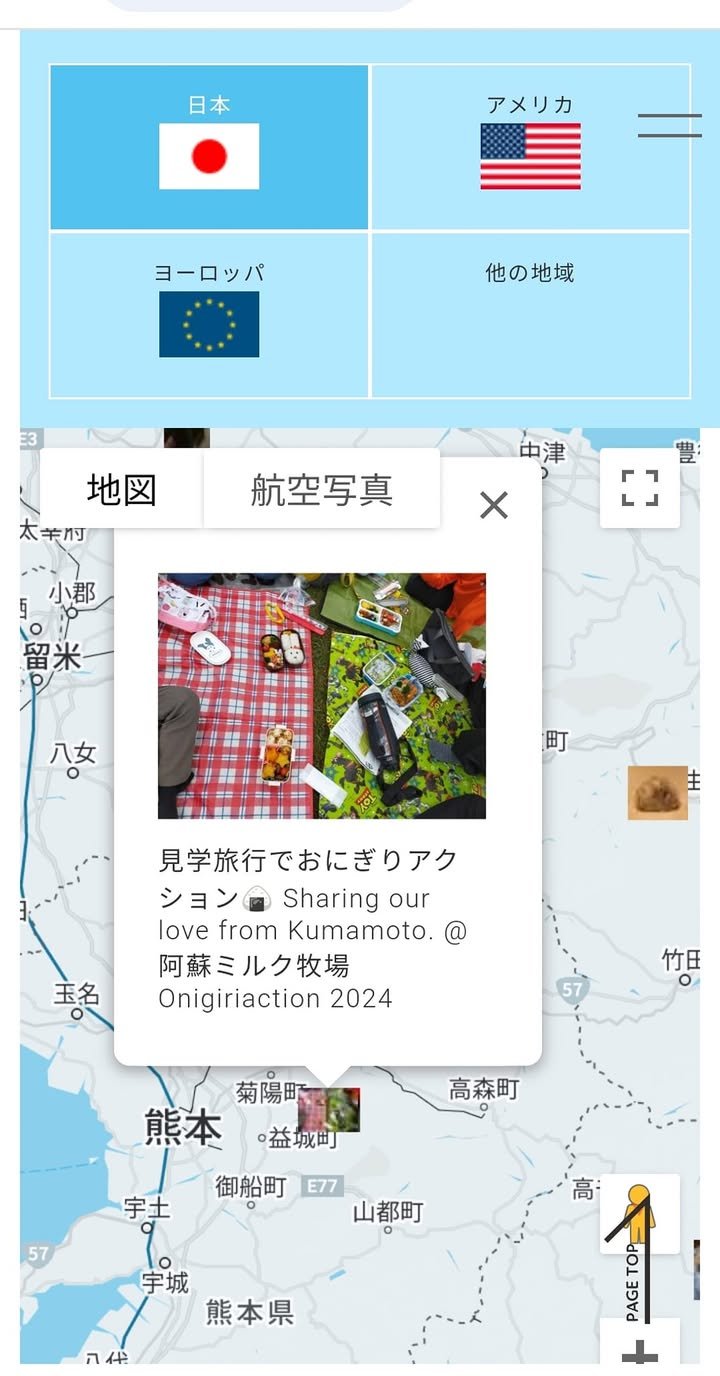Open the picnic photo in the popup

[322, 696]
